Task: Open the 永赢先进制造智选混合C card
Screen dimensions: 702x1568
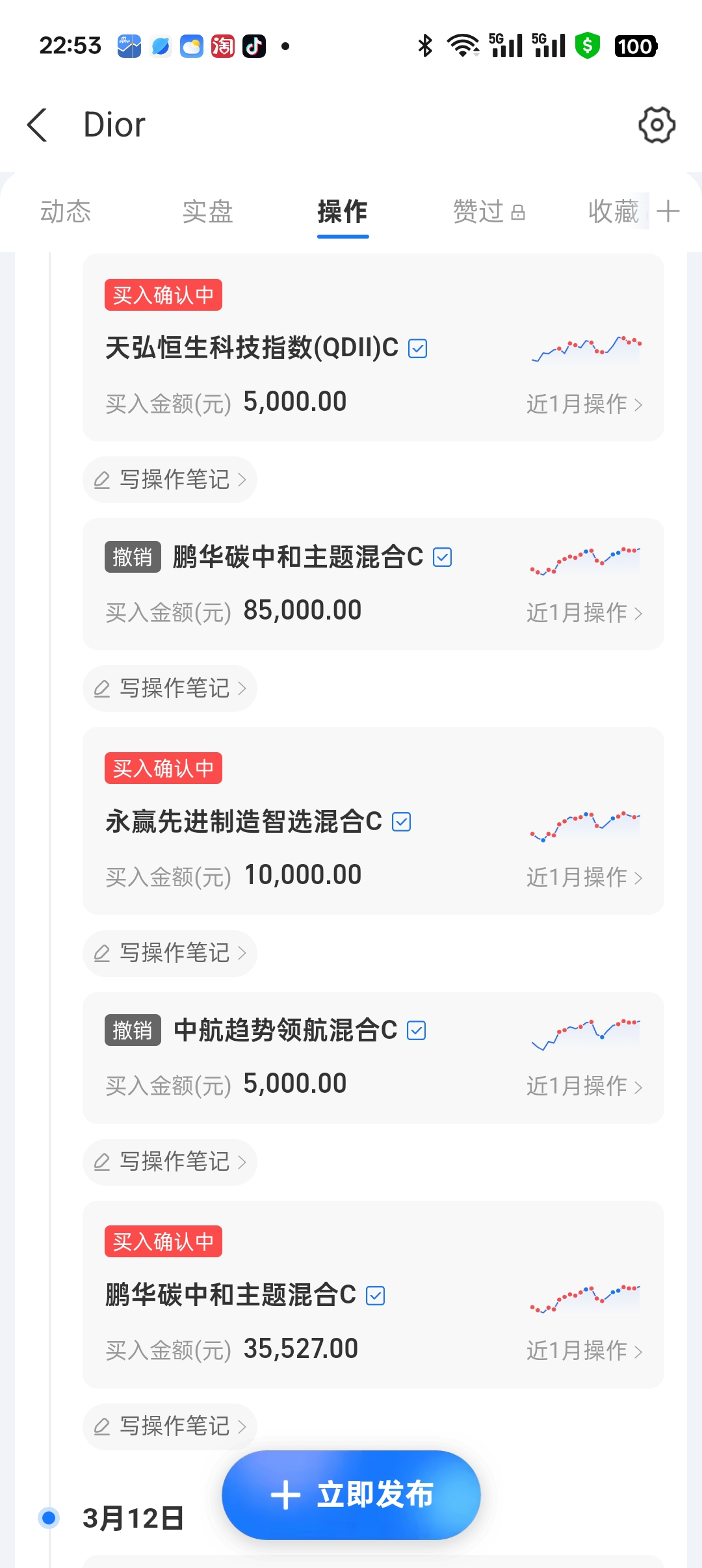Action: pyautogui.click(x=373, y=820)
